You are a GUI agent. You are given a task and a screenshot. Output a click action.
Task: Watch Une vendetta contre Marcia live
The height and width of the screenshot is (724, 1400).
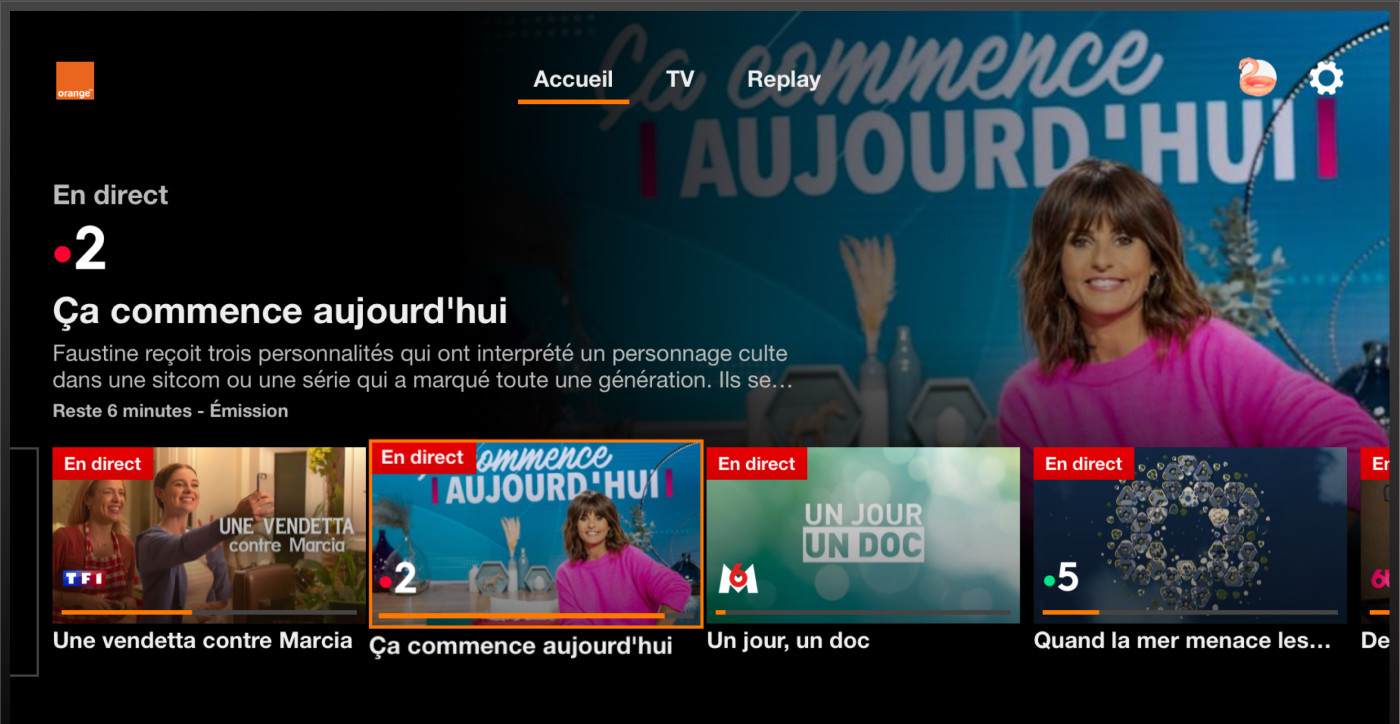pos(209,535)
